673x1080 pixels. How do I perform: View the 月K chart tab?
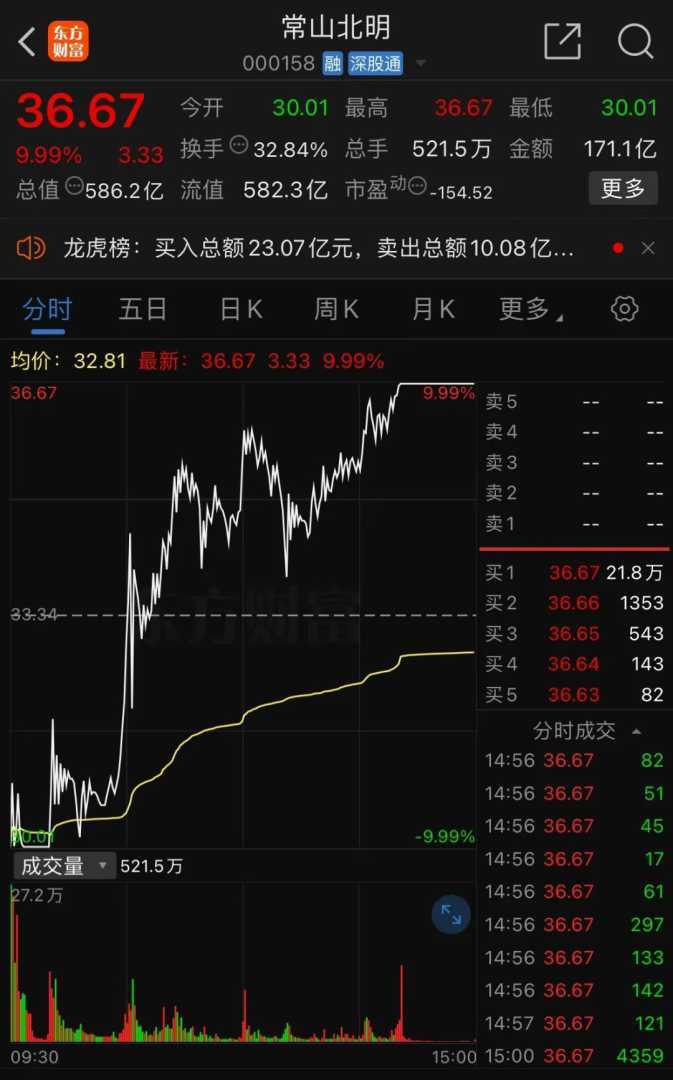coord(433,310)
